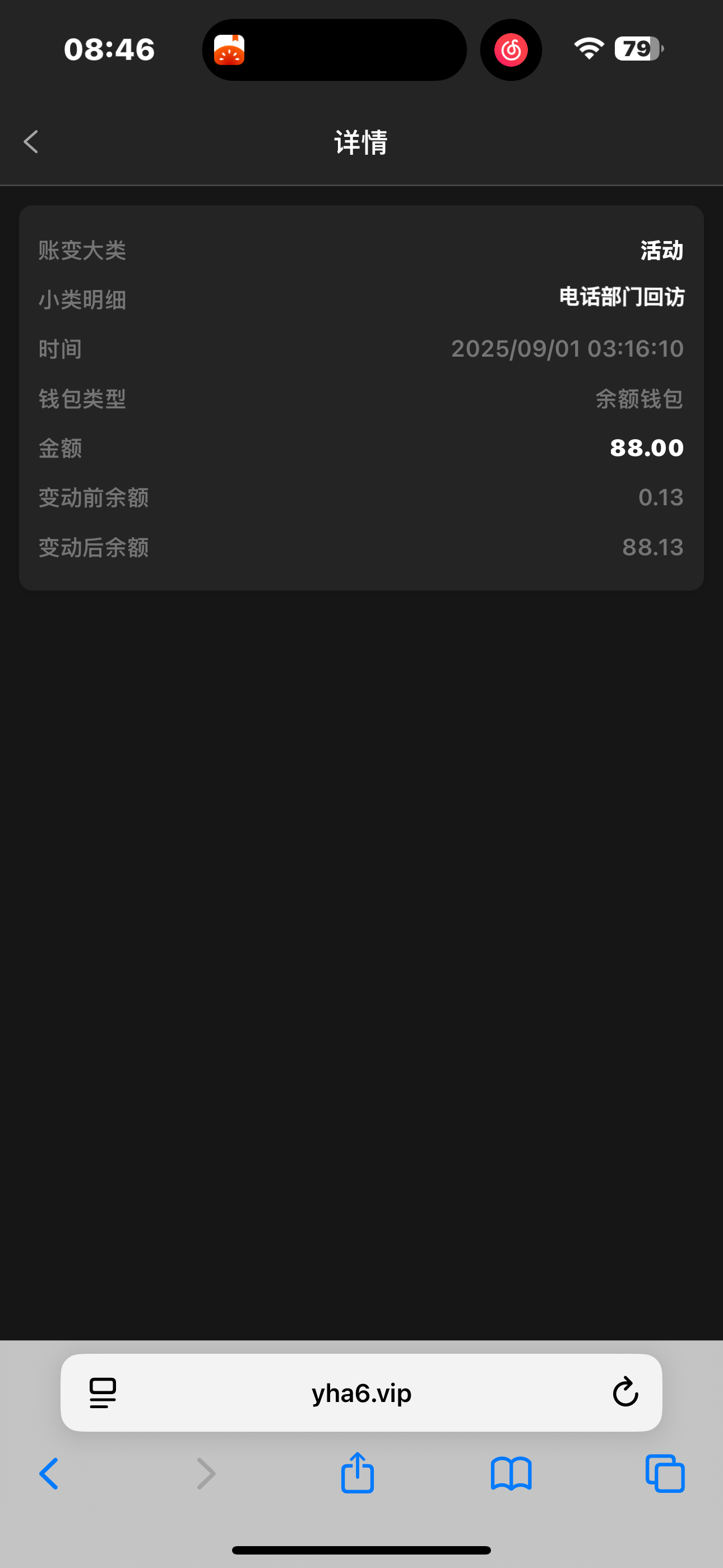Open Safari bookmarks
This screenshot has width=723, height=1568.
[x=511, y=1474]
